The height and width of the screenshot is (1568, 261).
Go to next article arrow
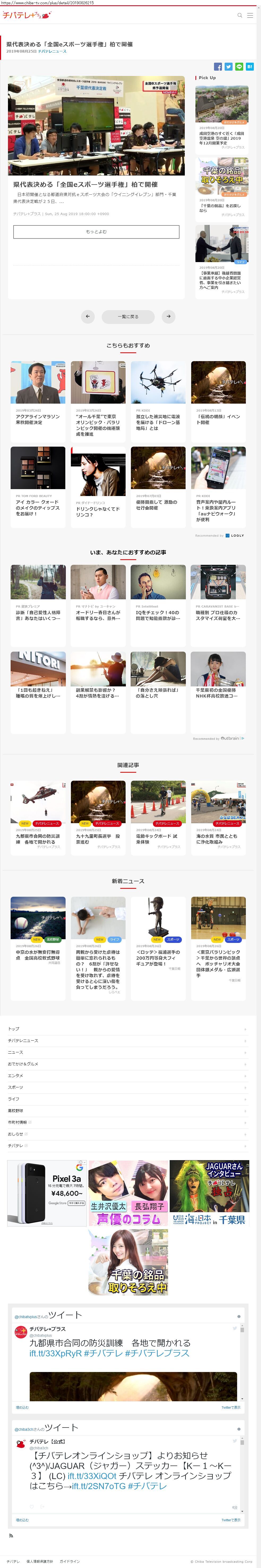[169, 317]
